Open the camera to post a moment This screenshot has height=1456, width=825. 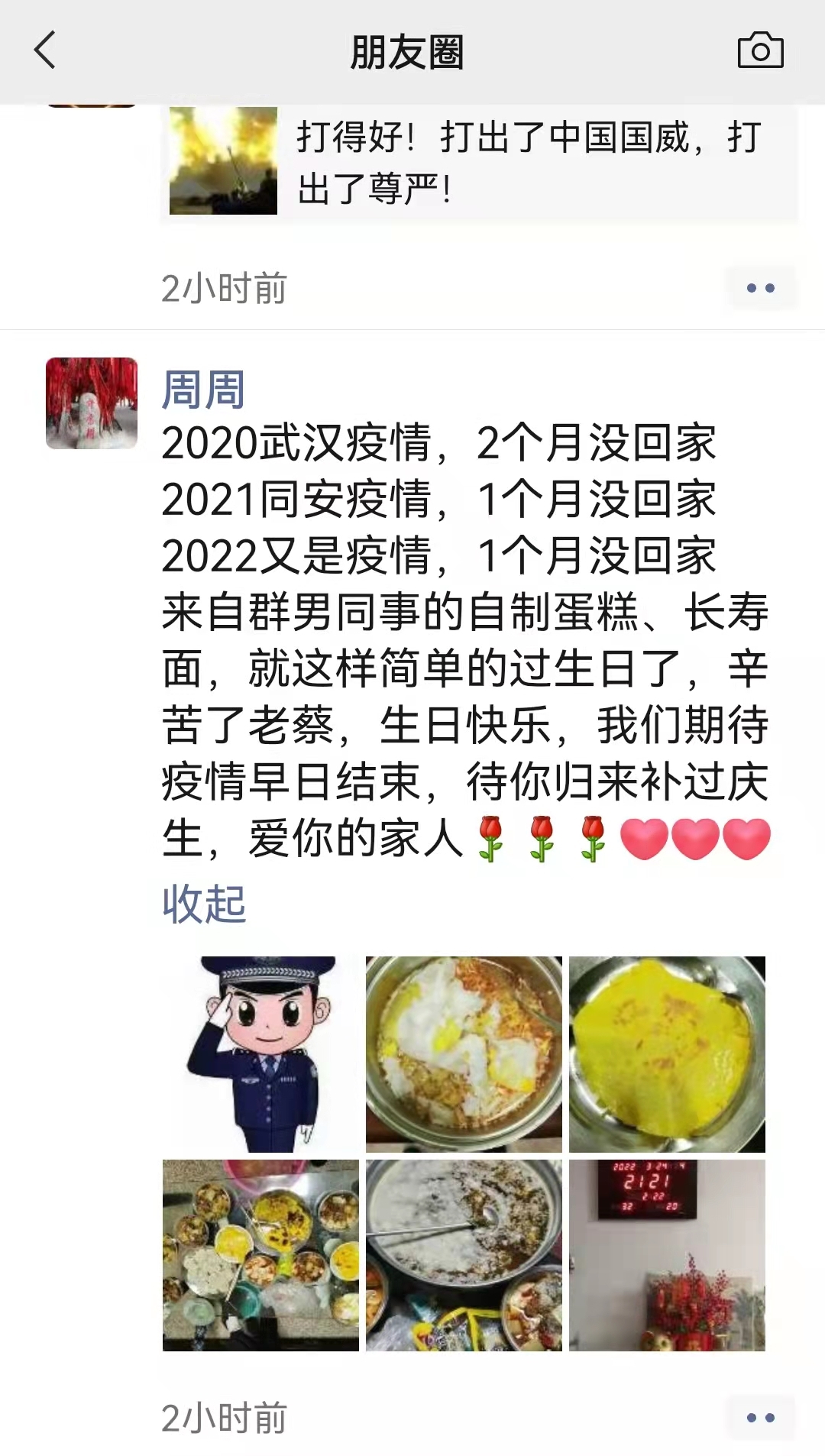point(760,51)
